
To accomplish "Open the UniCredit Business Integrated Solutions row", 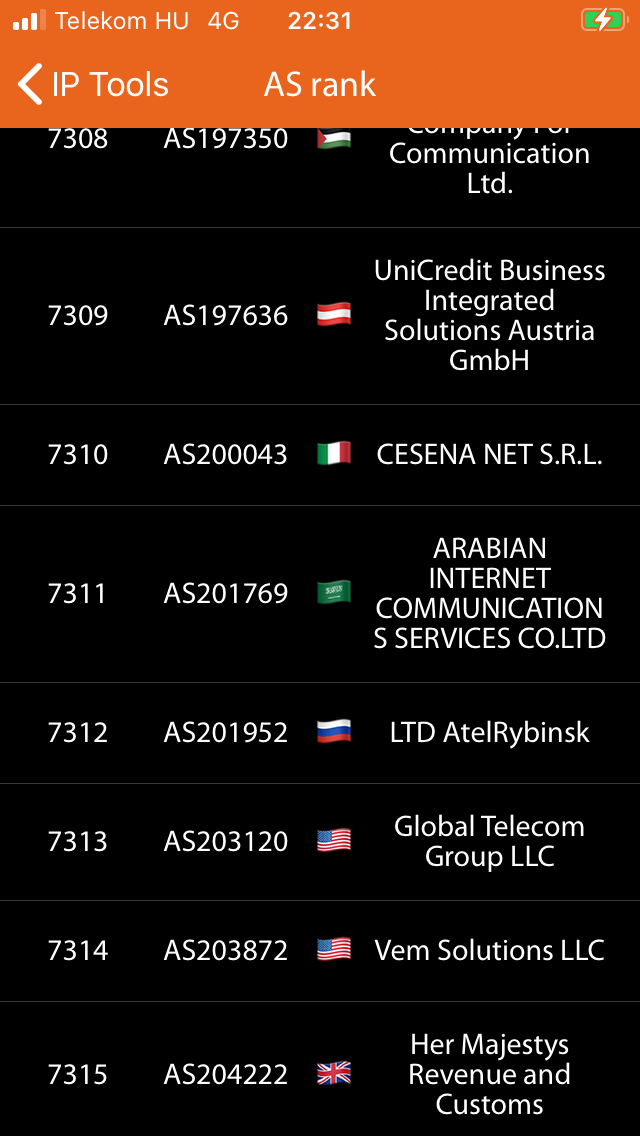I will (x=320, y=316).
